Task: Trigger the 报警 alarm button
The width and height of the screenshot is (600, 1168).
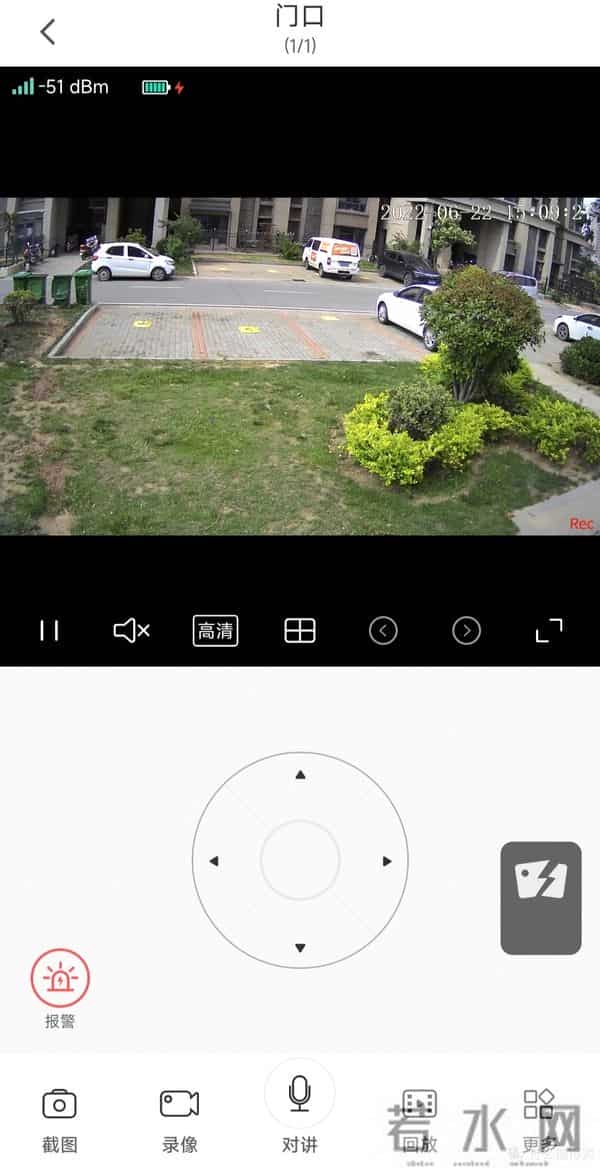Action: click(60, 978)
